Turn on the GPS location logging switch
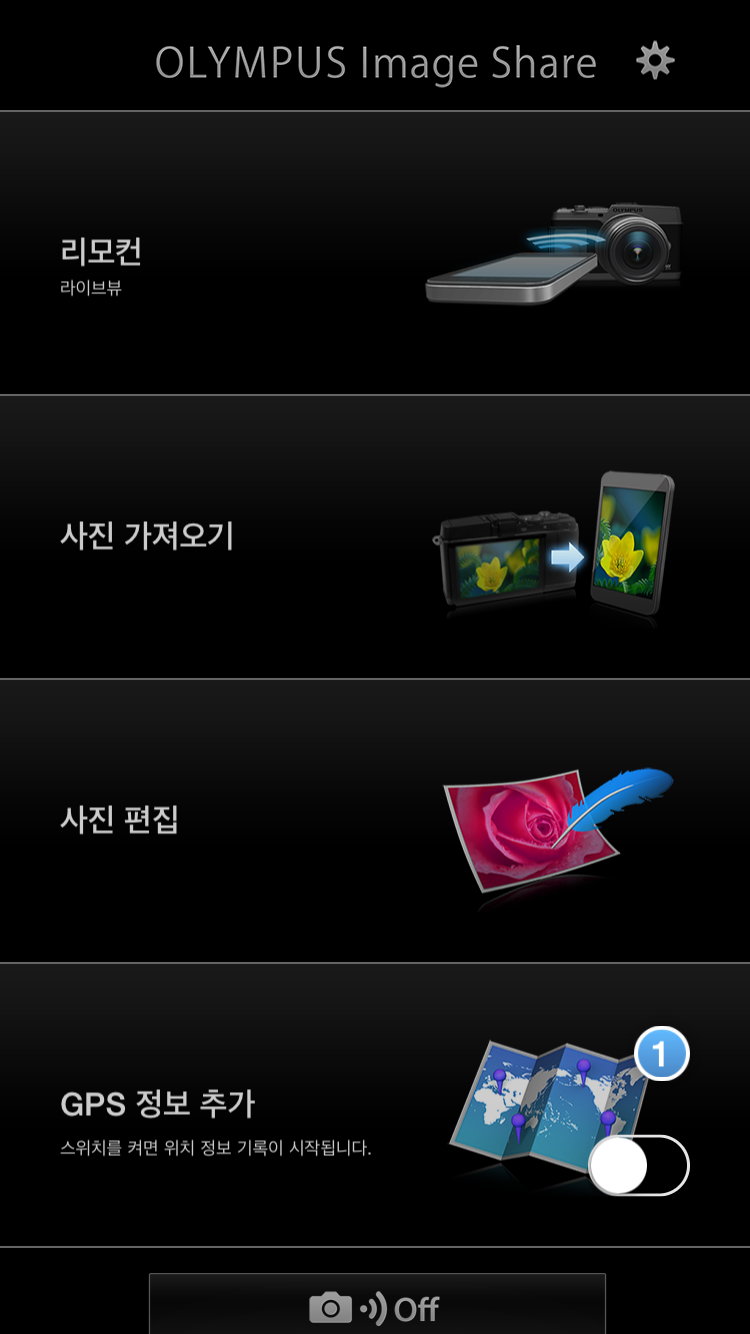The width and height of the screenshot is (750, 1334). (x=638, y=1166)
